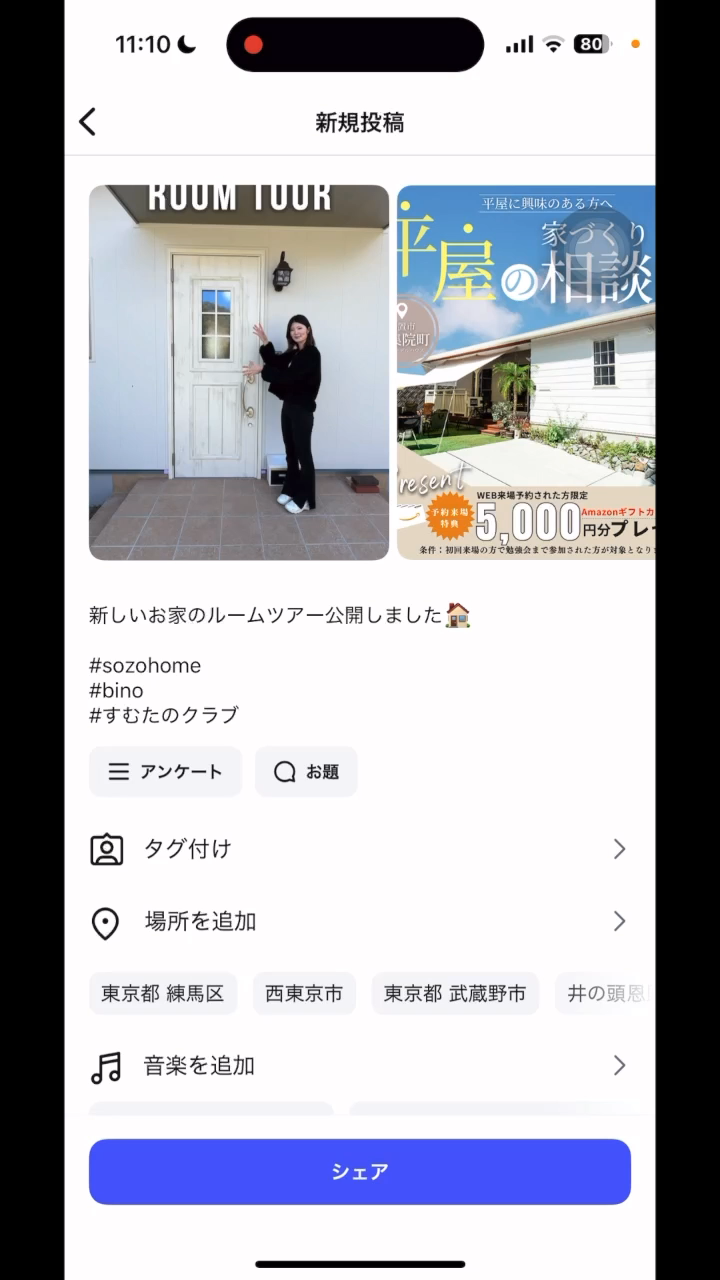
Task: Share the post with the シェア button
Action: (359, 1172)
